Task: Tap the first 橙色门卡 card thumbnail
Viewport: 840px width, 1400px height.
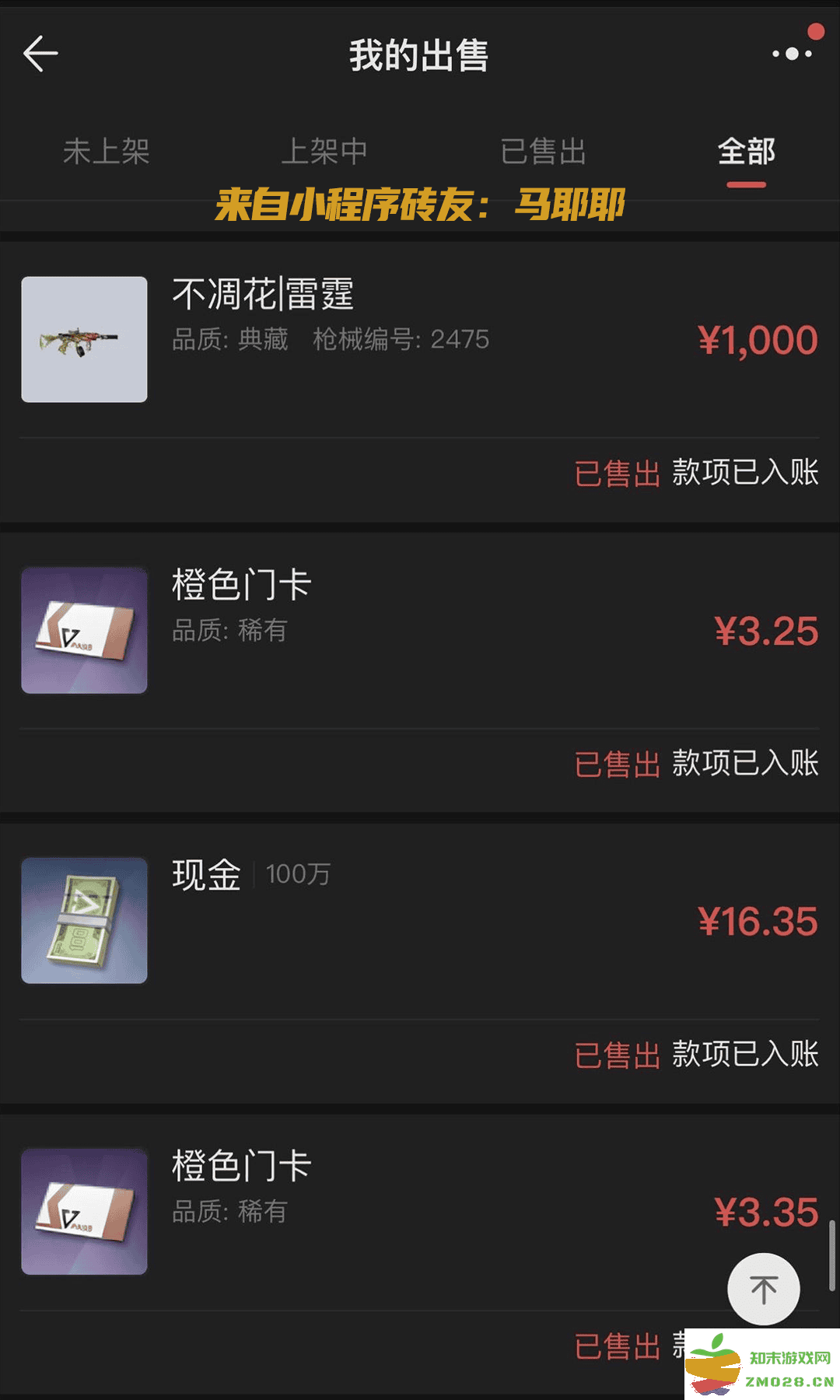Action: click(x=83, y=630)
